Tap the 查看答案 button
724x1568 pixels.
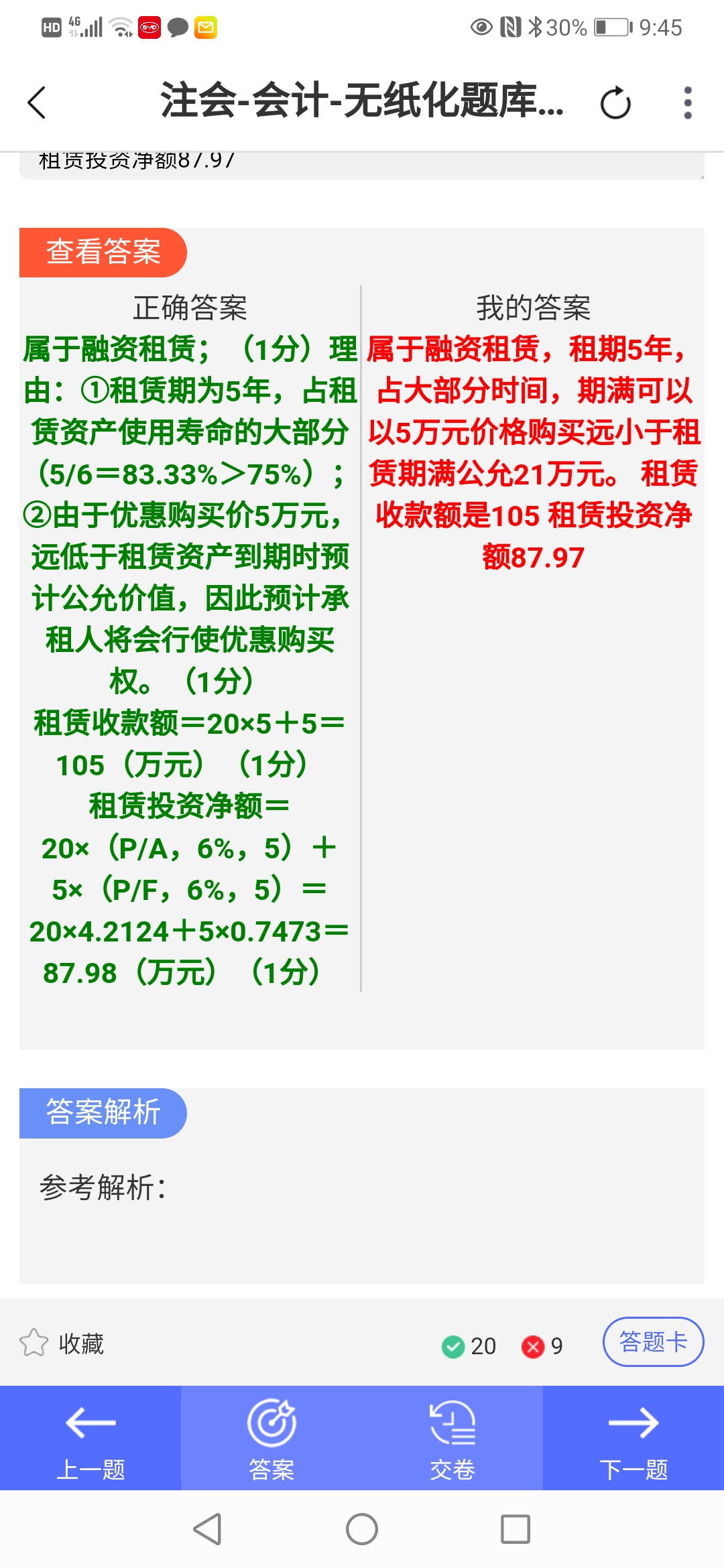click(x=103, y=253)
